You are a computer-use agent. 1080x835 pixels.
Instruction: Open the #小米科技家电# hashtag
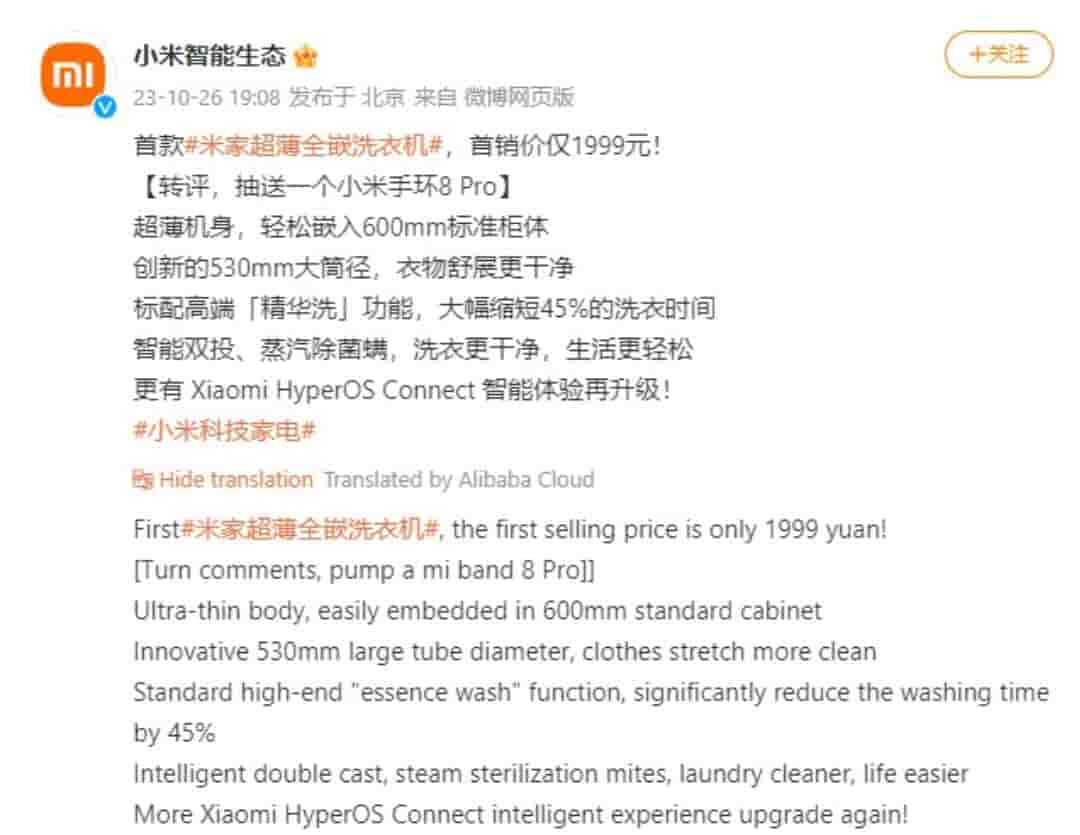224,430
